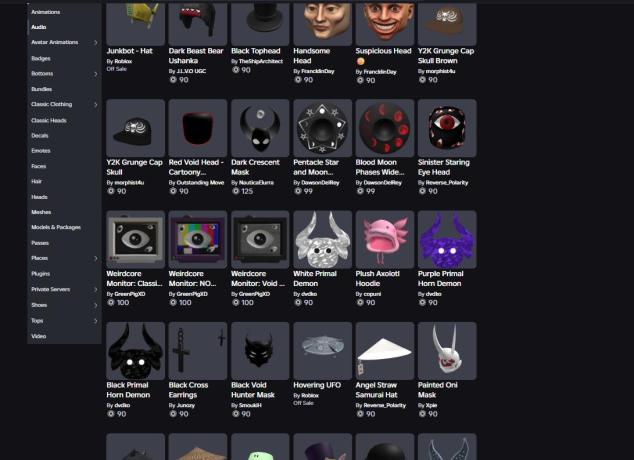Viewport: 634px width, 460px height.
Task: Expand the Avatar Animations category
Action: [x=96, y=42]
